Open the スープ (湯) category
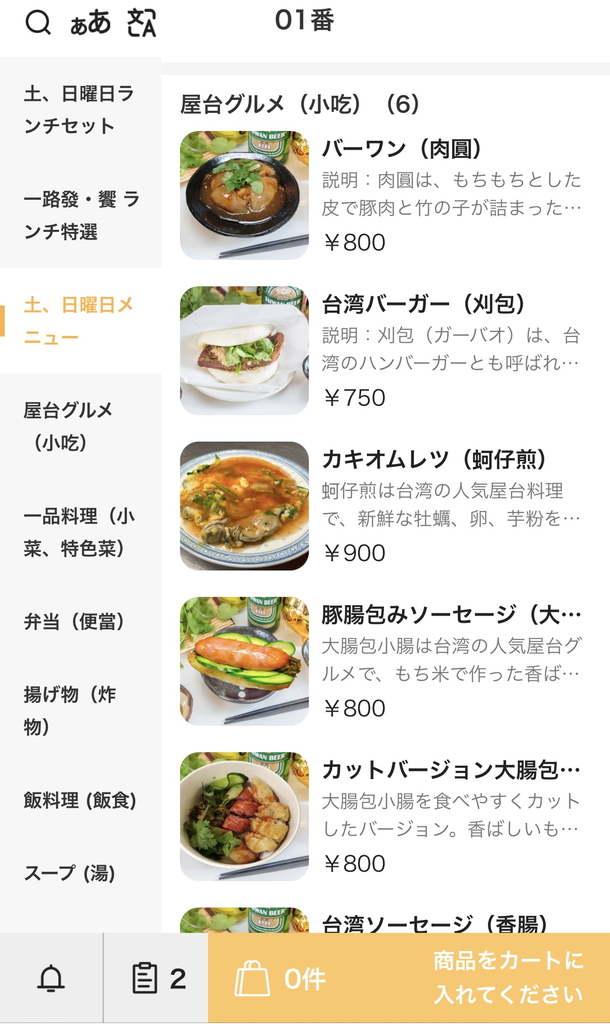610x1024 pixels. click(80, 873)
